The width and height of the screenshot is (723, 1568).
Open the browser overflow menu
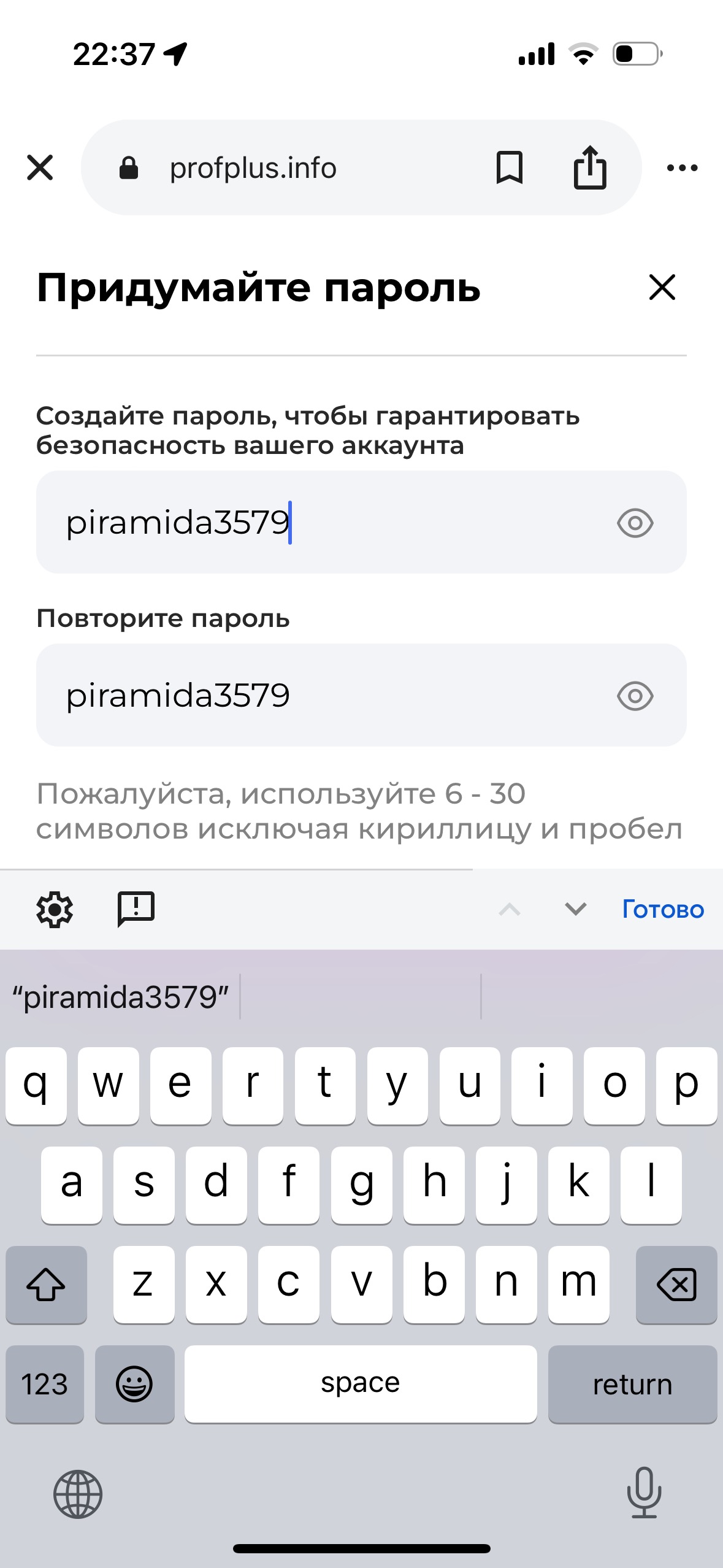coord(683,167)
